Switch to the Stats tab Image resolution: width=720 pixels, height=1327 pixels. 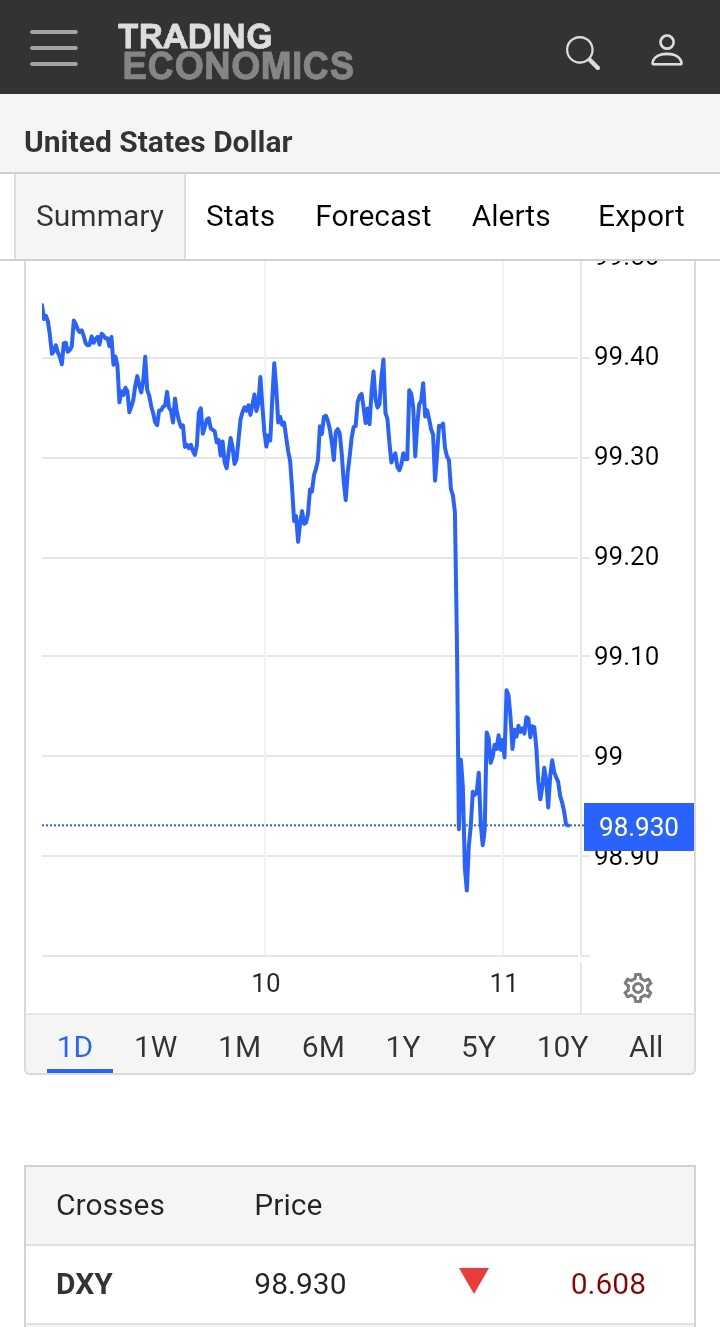pyautogui.click(x=240, y=216)
